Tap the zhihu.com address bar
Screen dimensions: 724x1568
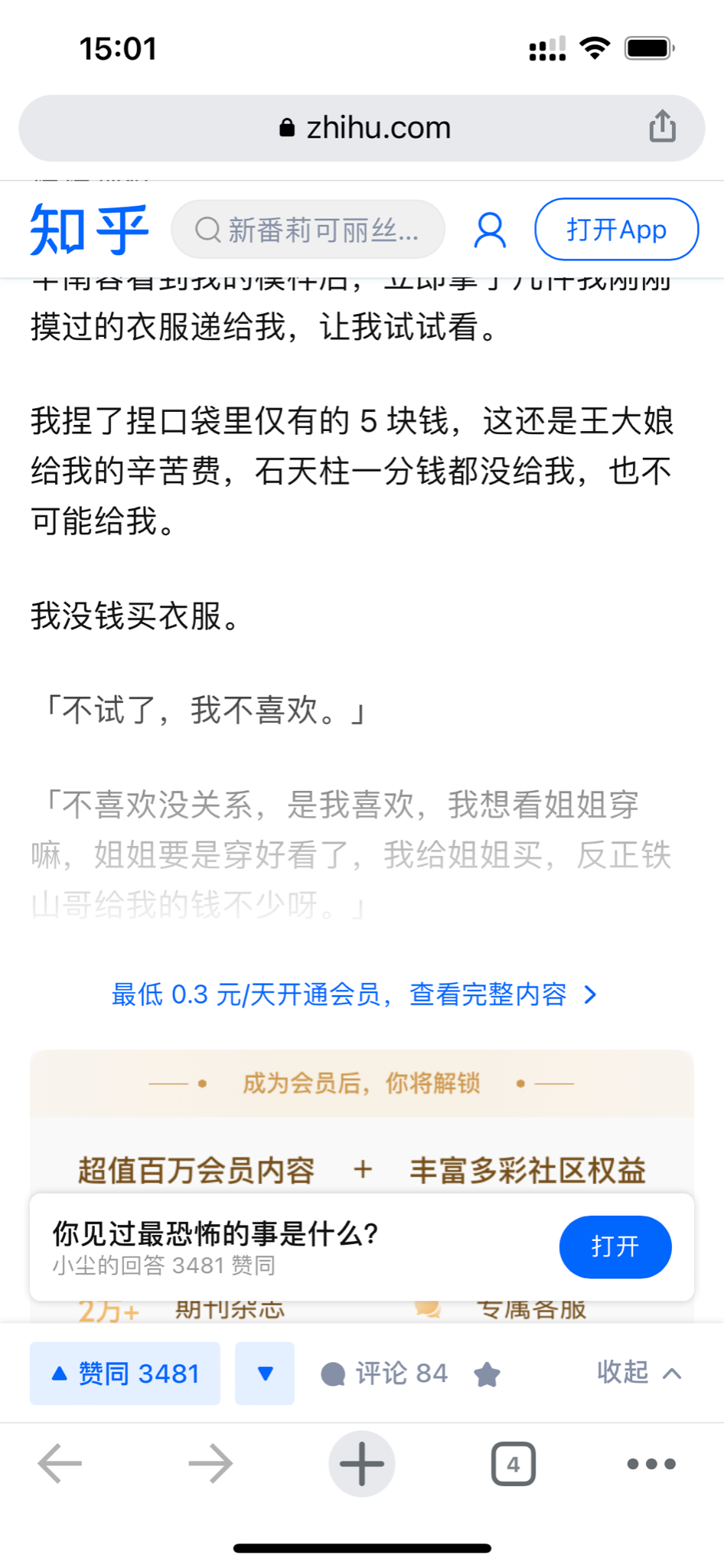pos(362,128)
